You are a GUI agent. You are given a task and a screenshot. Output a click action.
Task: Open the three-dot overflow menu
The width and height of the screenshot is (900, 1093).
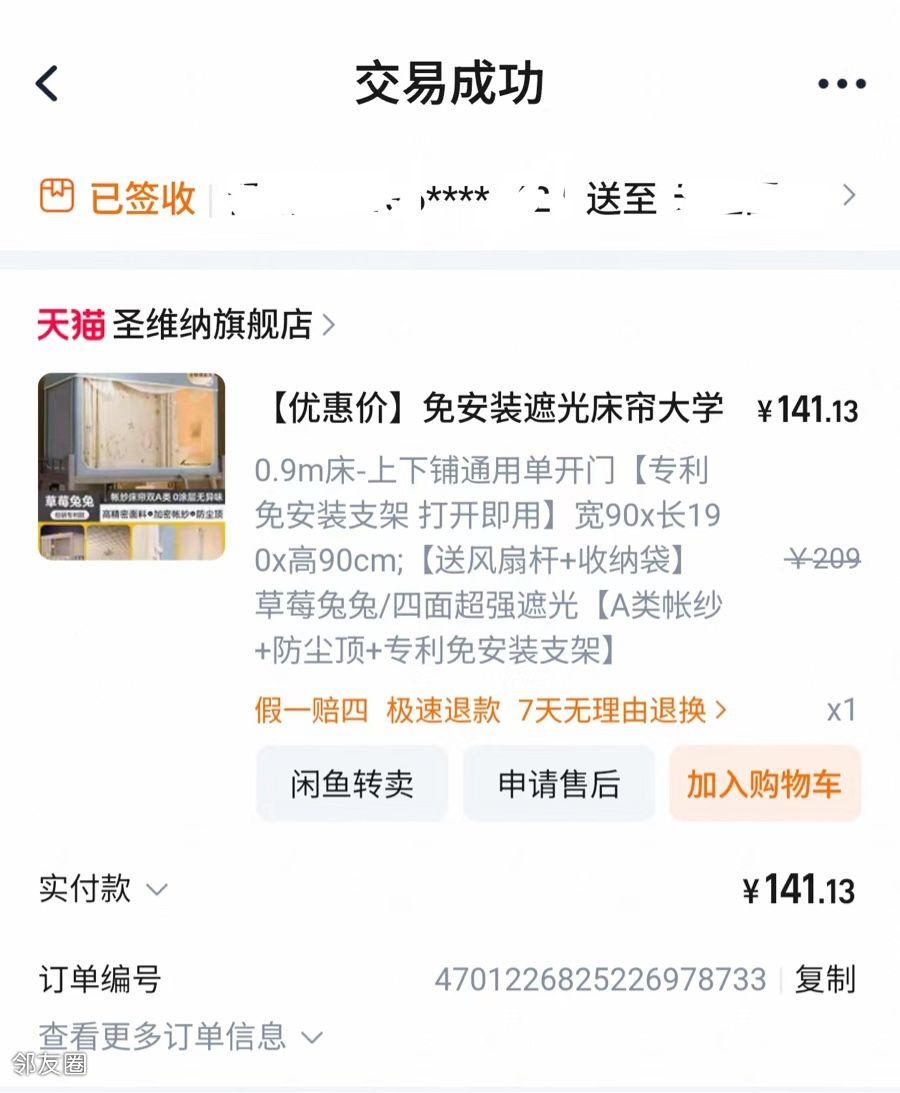coord(841,84)
